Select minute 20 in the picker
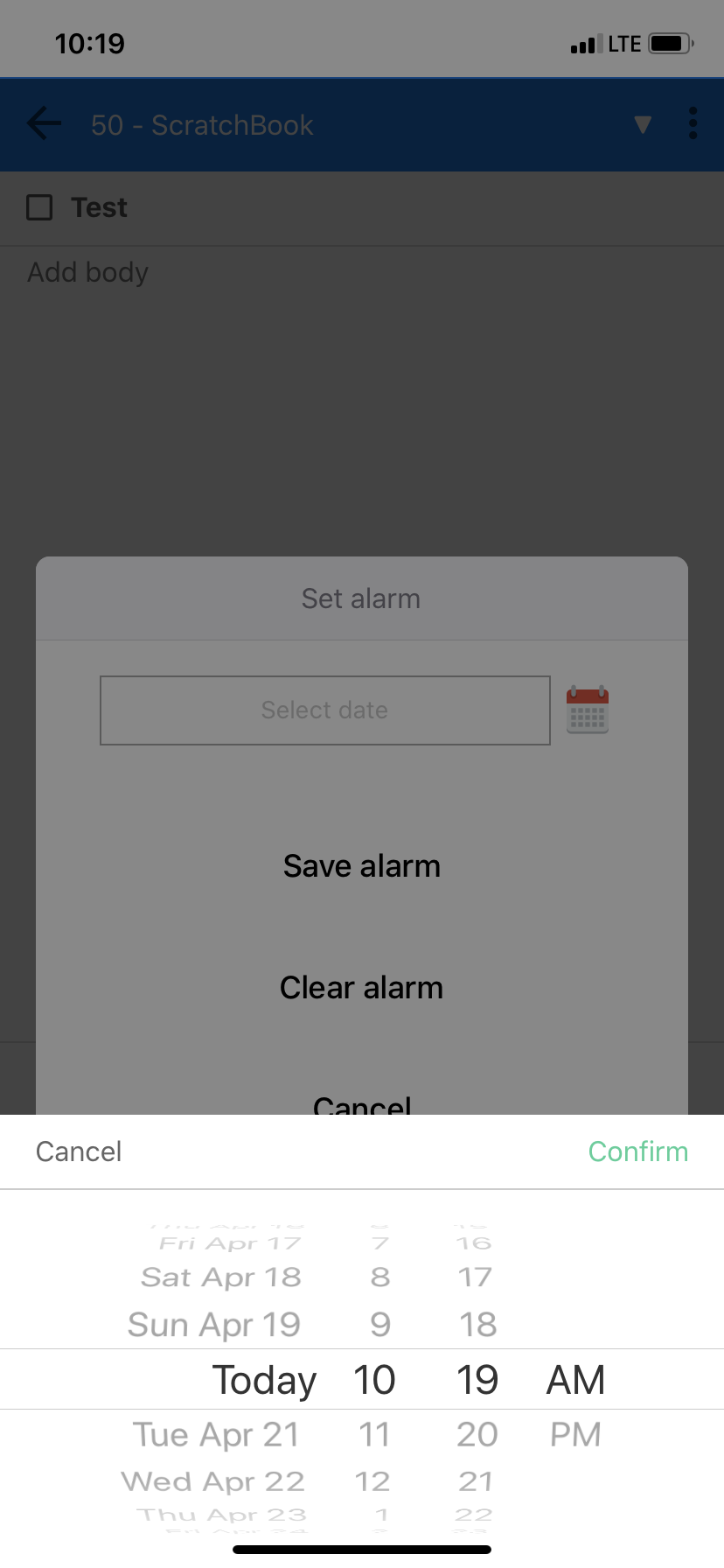Screen dimensions: 724x1568 477,1434
